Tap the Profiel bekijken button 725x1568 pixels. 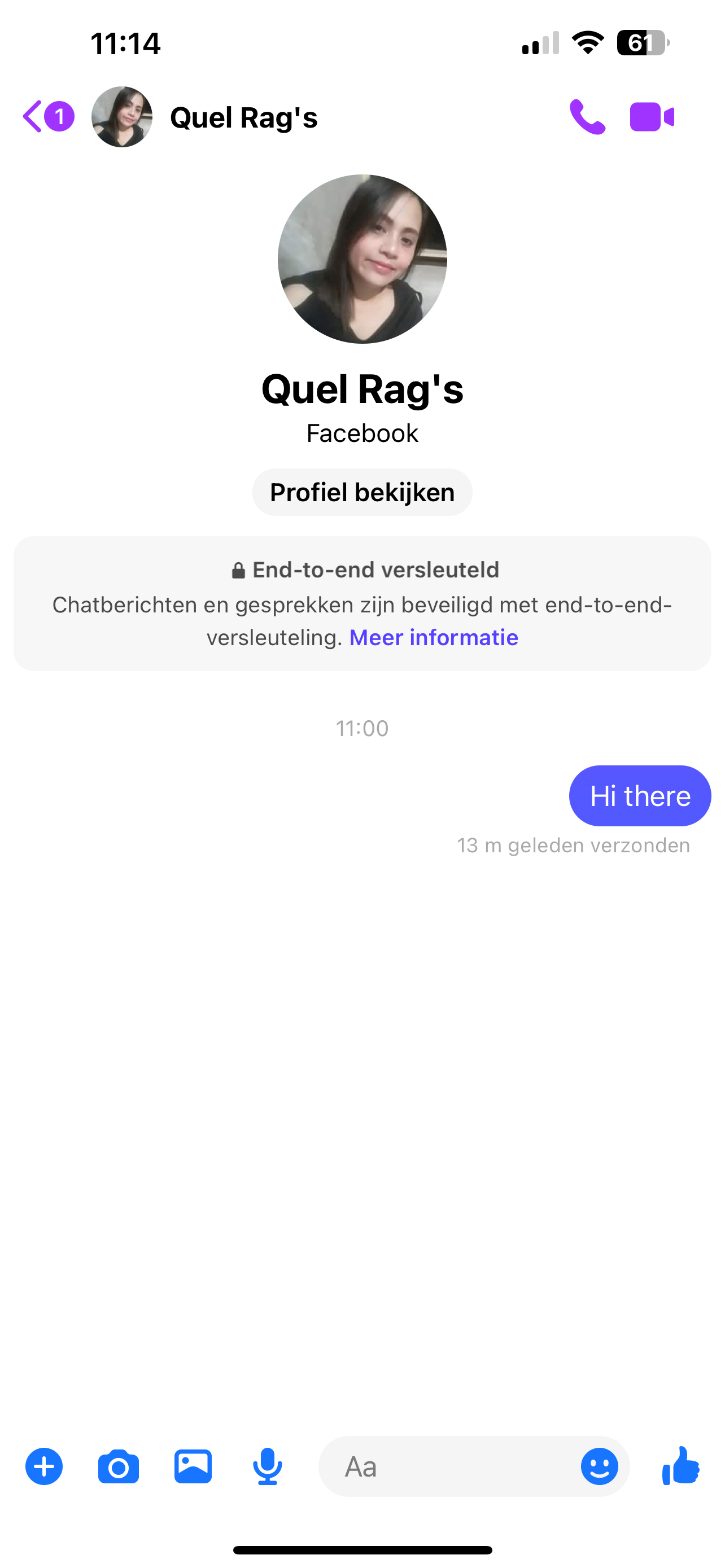[362, 492]
